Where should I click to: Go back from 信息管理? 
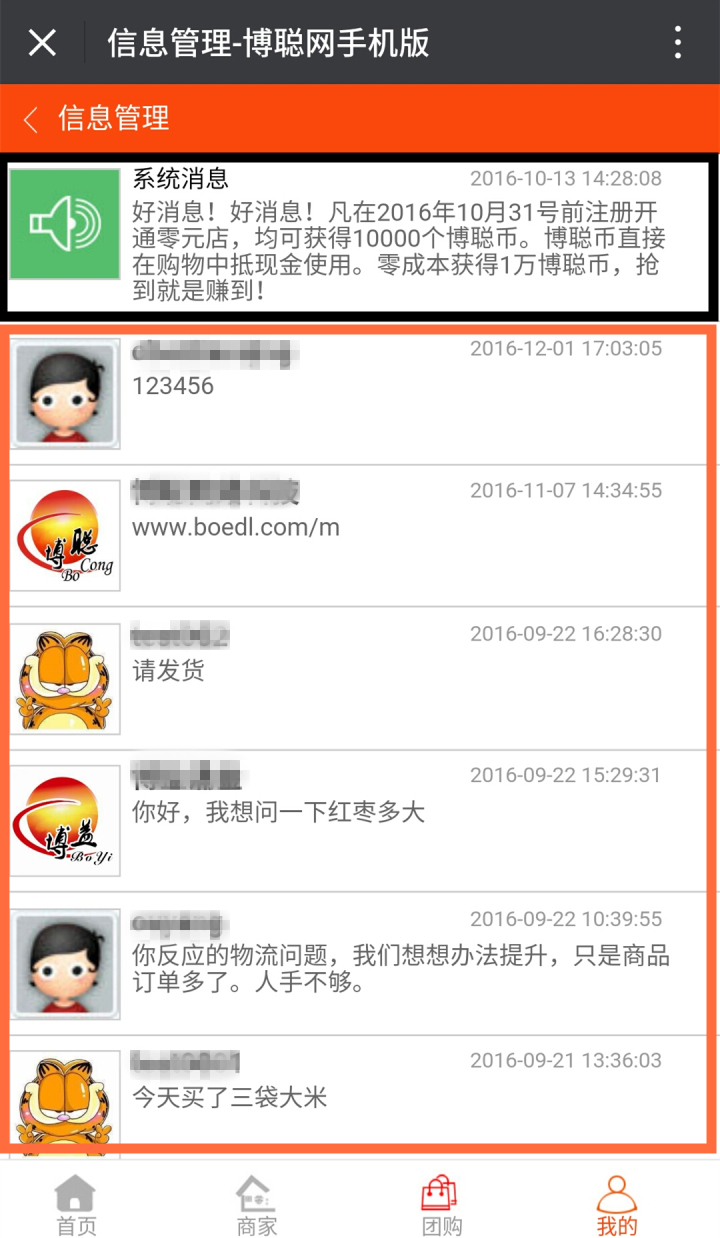tap(31, 119)
